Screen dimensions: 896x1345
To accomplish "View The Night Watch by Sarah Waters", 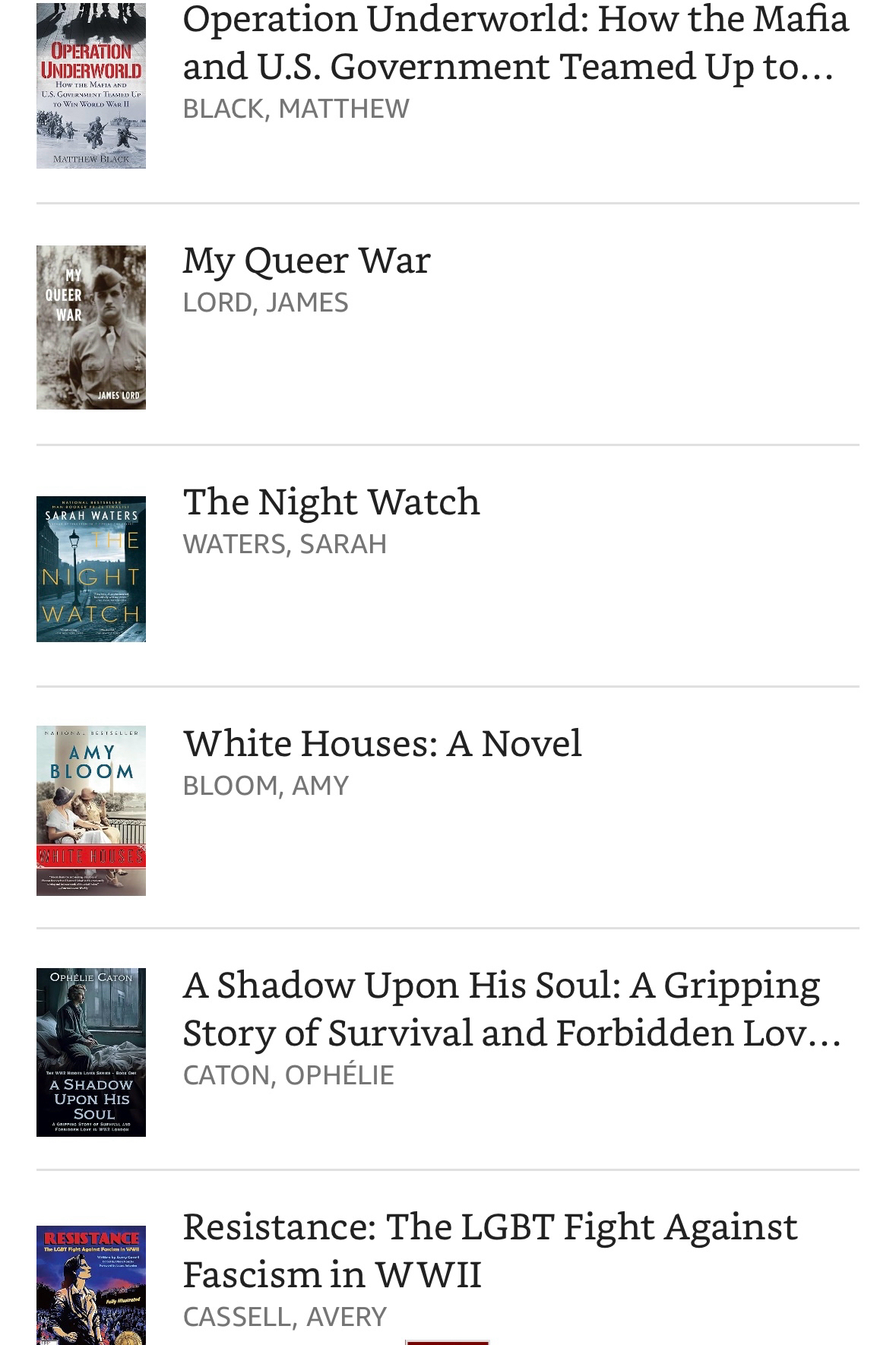I will click(x=331, y=502).
